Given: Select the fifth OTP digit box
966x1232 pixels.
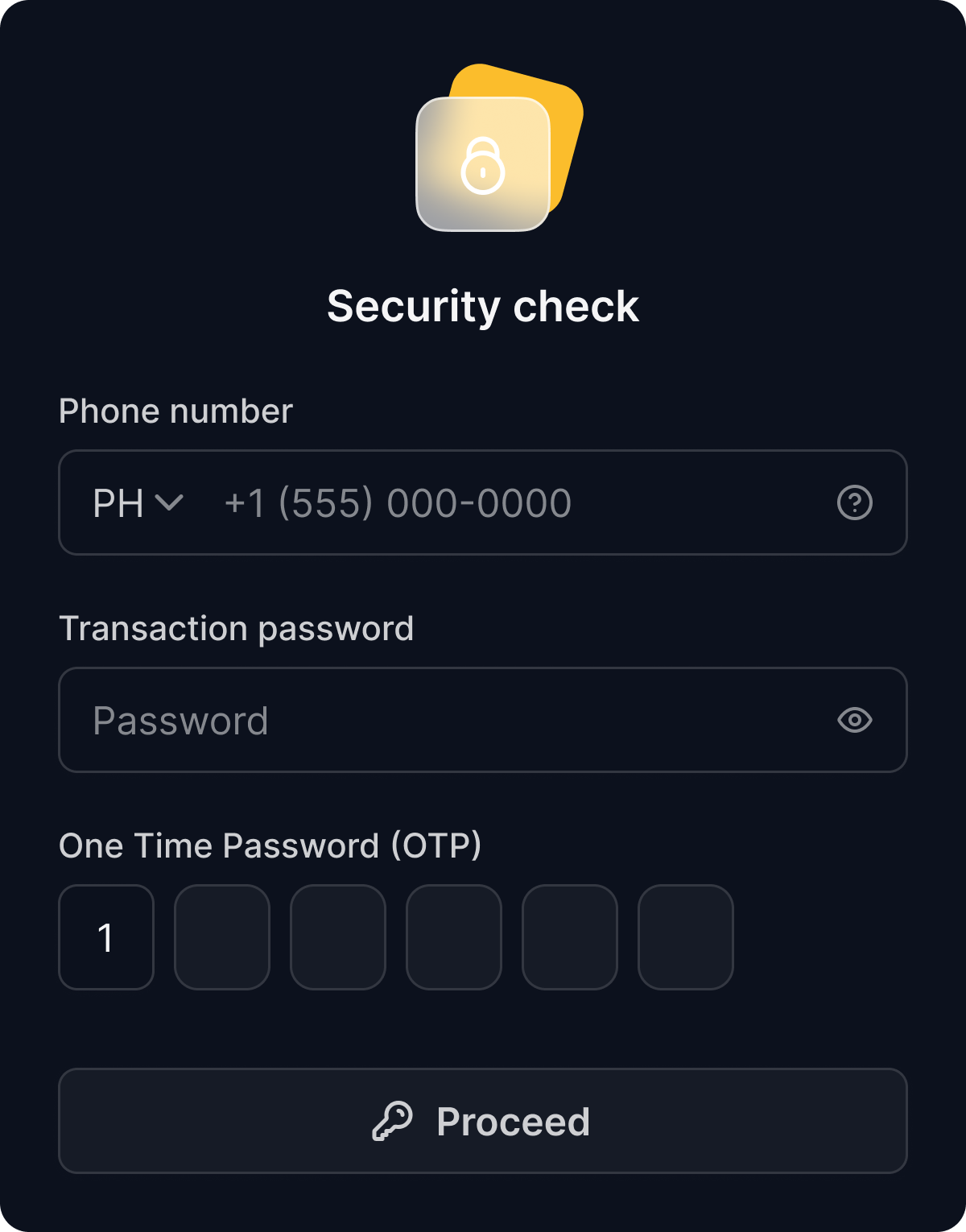Looking at the screenshot, I should 570,937.
